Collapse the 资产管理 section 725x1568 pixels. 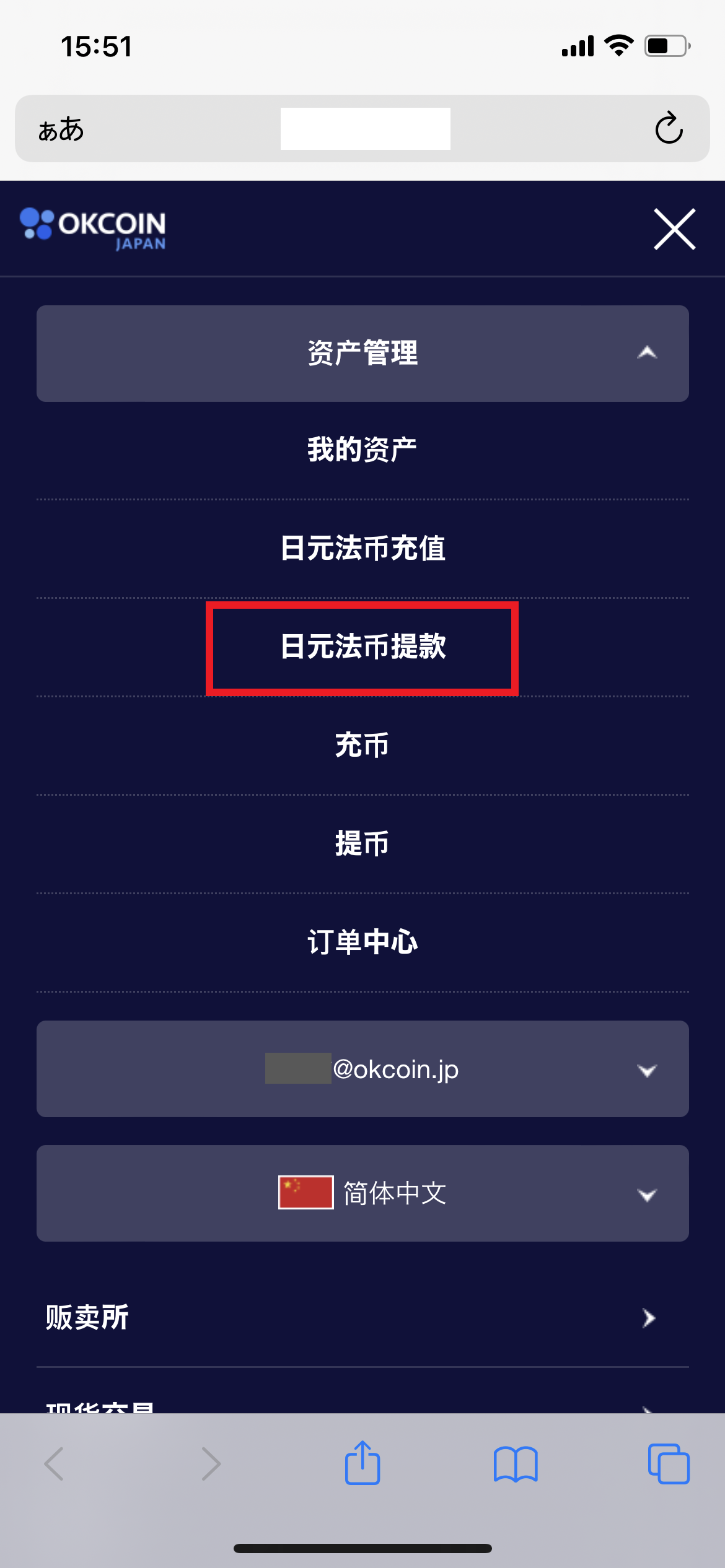(362, 354)
